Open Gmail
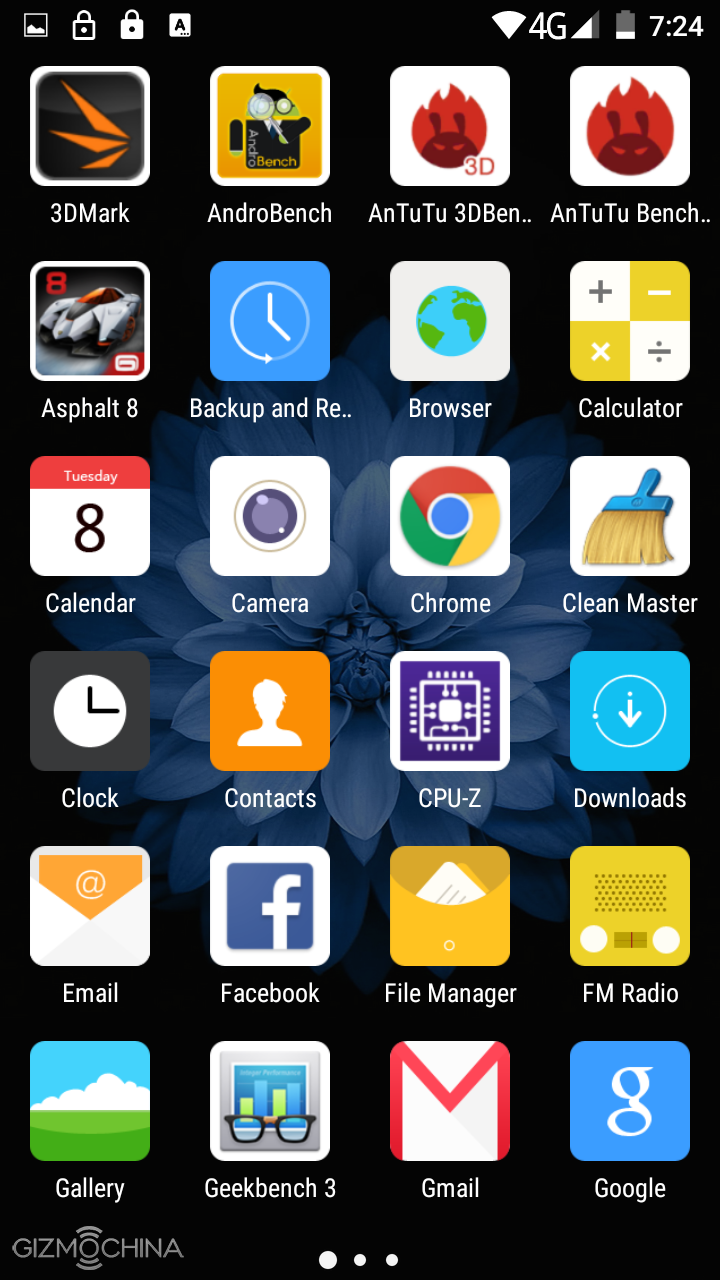The image size is (720, 1280). pyautogui.click(x=450, y=1102)
